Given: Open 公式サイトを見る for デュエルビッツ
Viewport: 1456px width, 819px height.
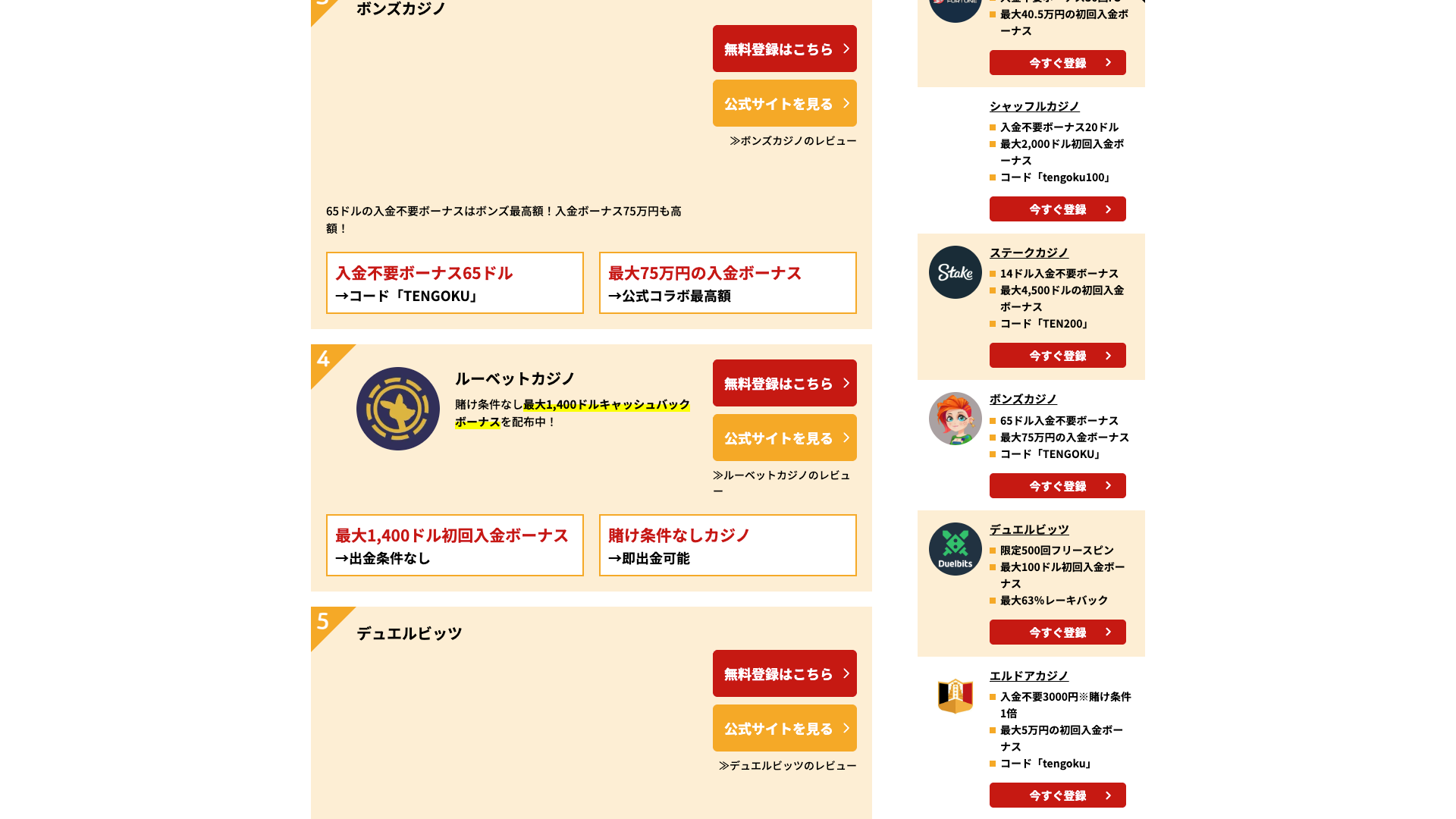Looking at the screenshot, I should pyautogui.click(x=784, y=728).
